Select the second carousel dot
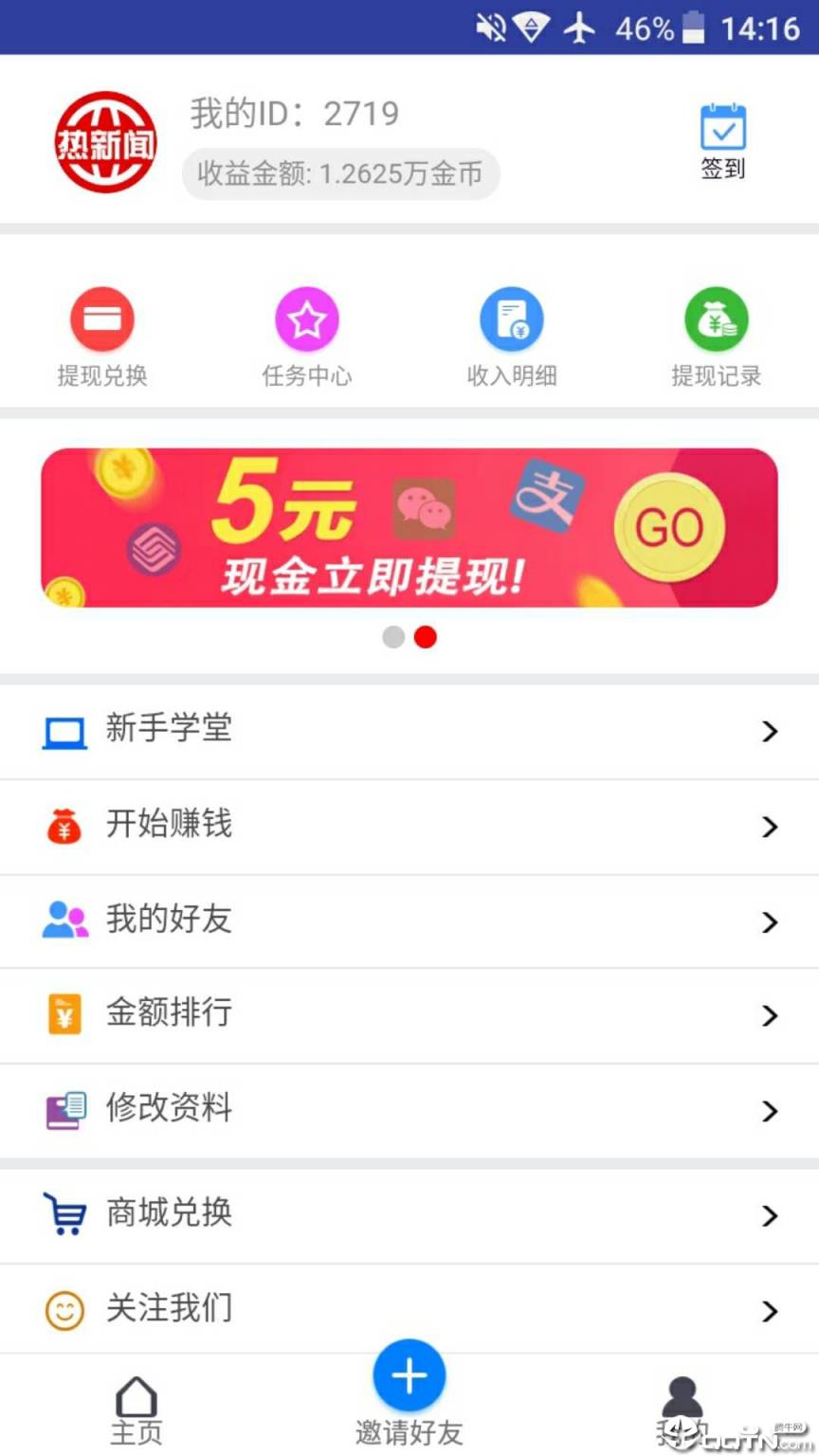Image resolution: width=819 pixels, height=1456 pixels. click(425, 637)
